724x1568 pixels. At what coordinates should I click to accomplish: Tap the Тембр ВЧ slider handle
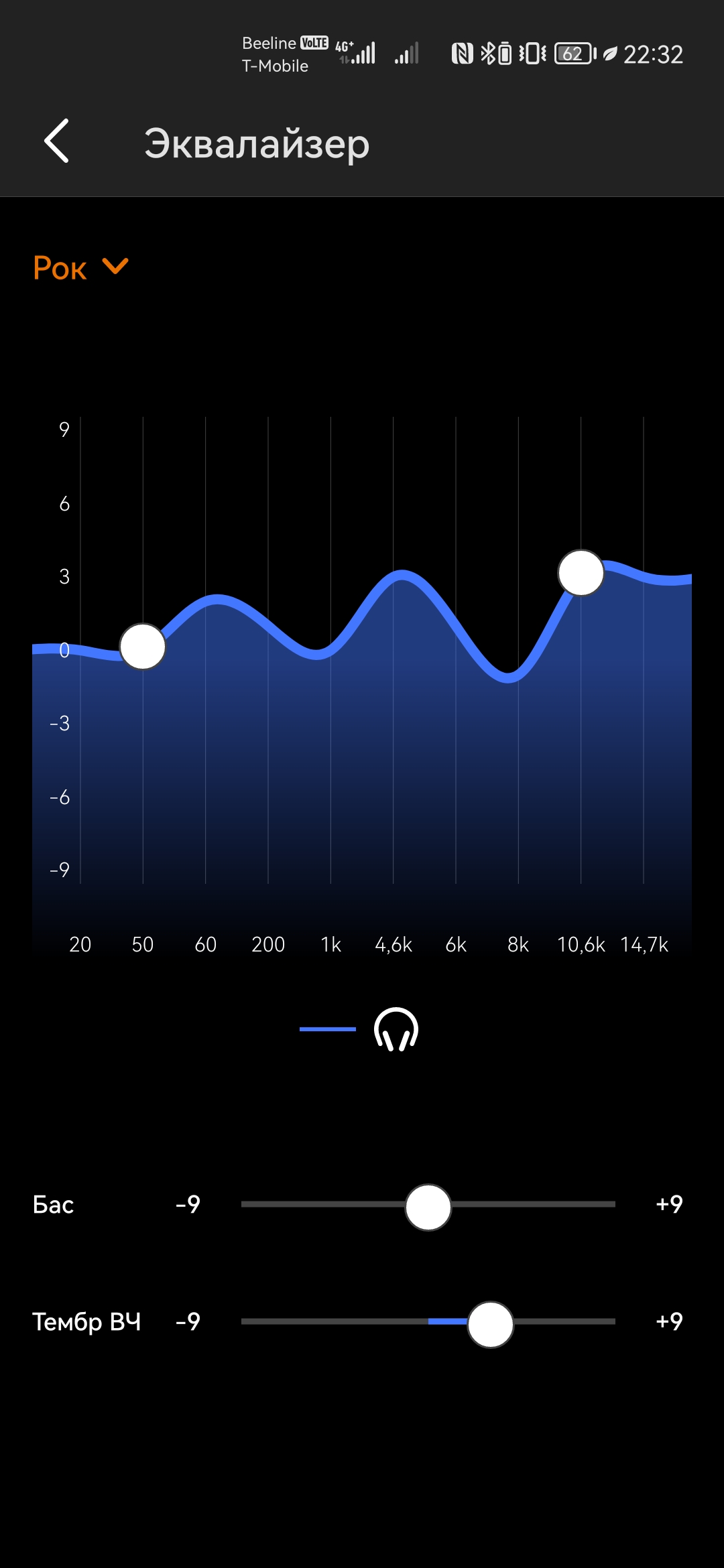coord(491,1325)
